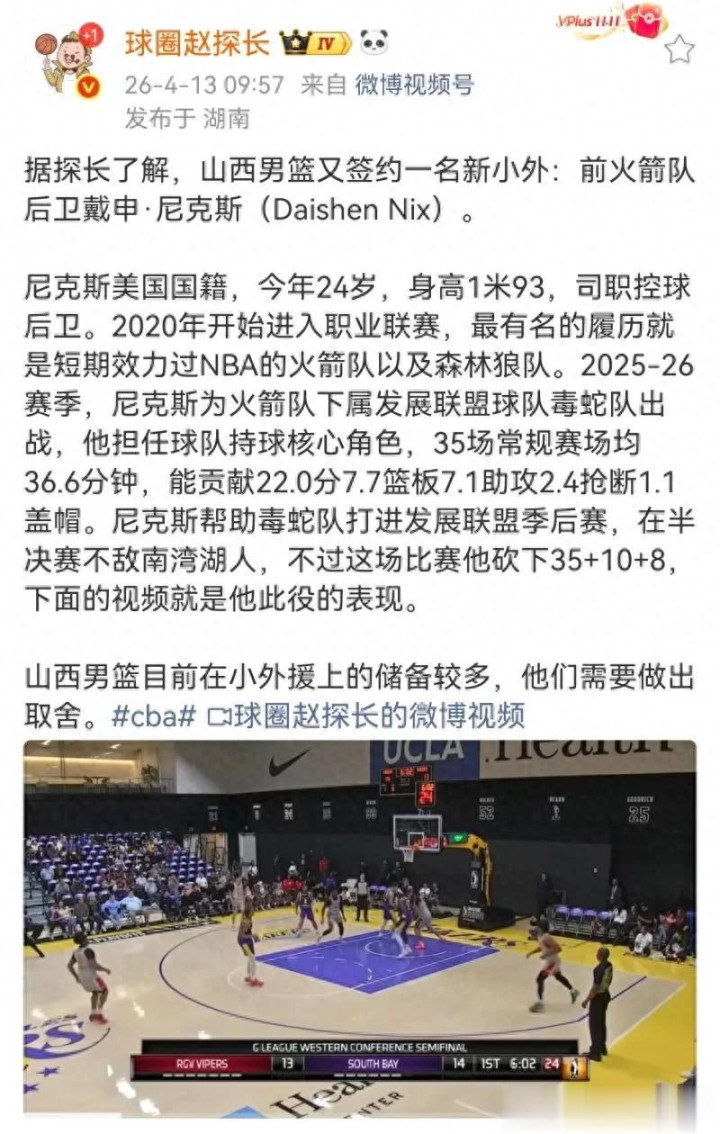
Task: Open the crown level IV badge
Action: click(315, 43)
